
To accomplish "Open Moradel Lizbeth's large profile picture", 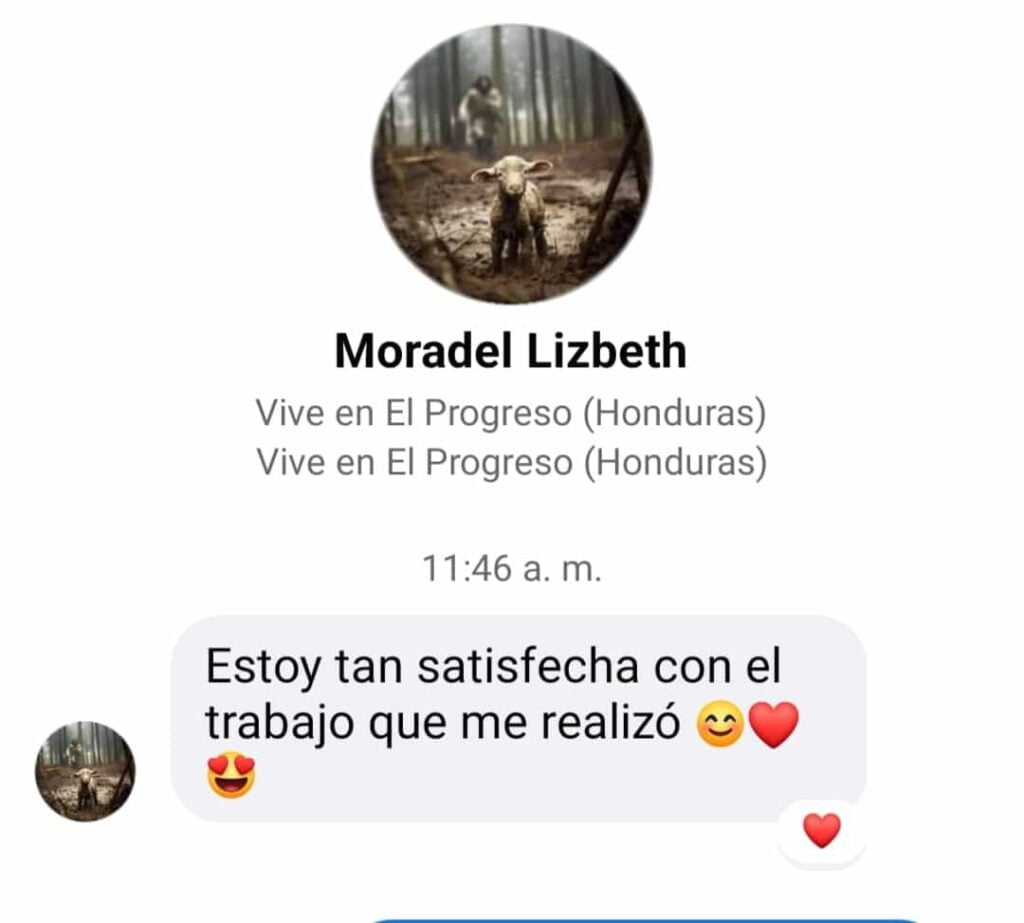I will tap(511, 165).
